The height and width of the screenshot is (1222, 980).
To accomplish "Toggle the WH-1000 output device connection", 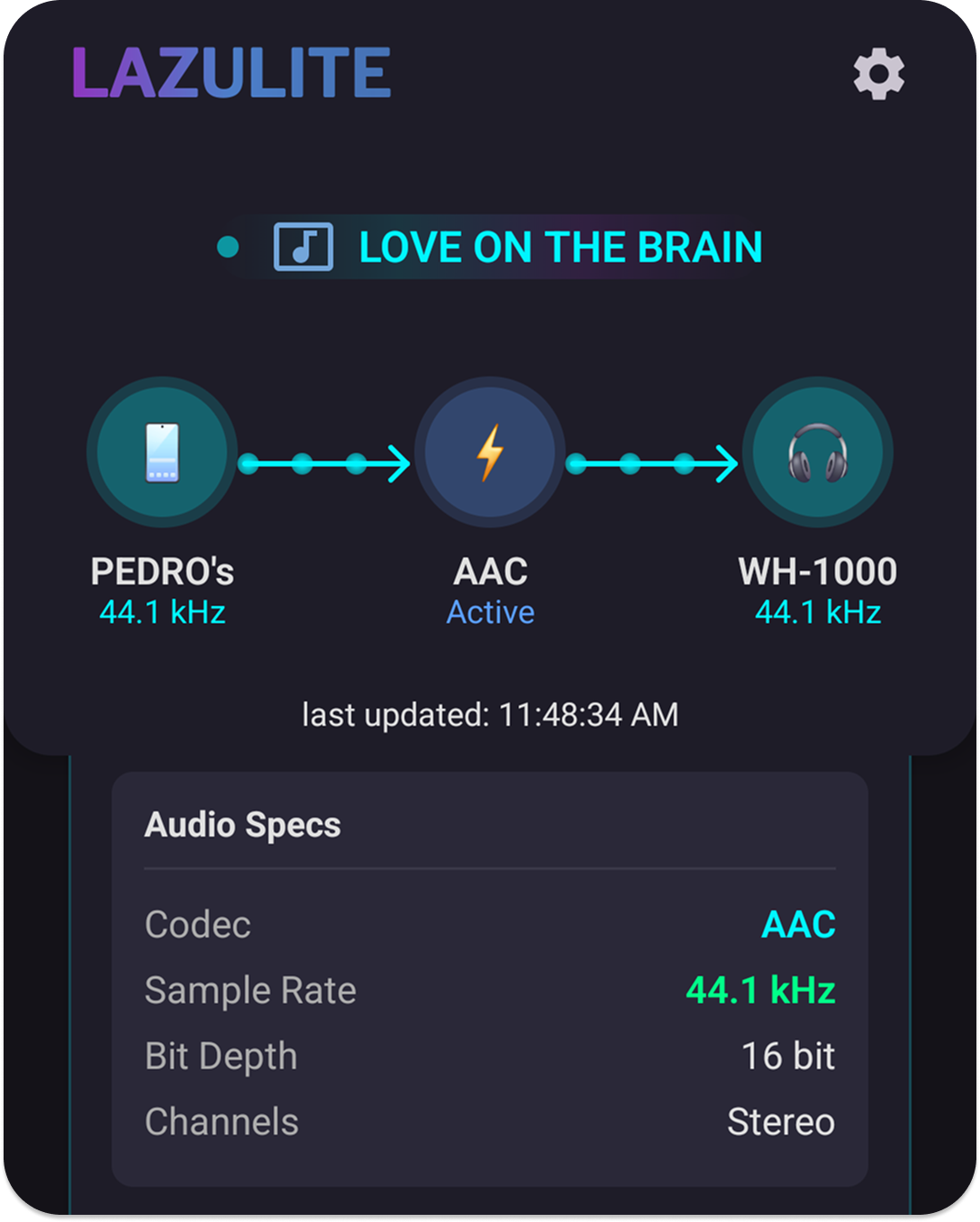I will tap(815, 572).
